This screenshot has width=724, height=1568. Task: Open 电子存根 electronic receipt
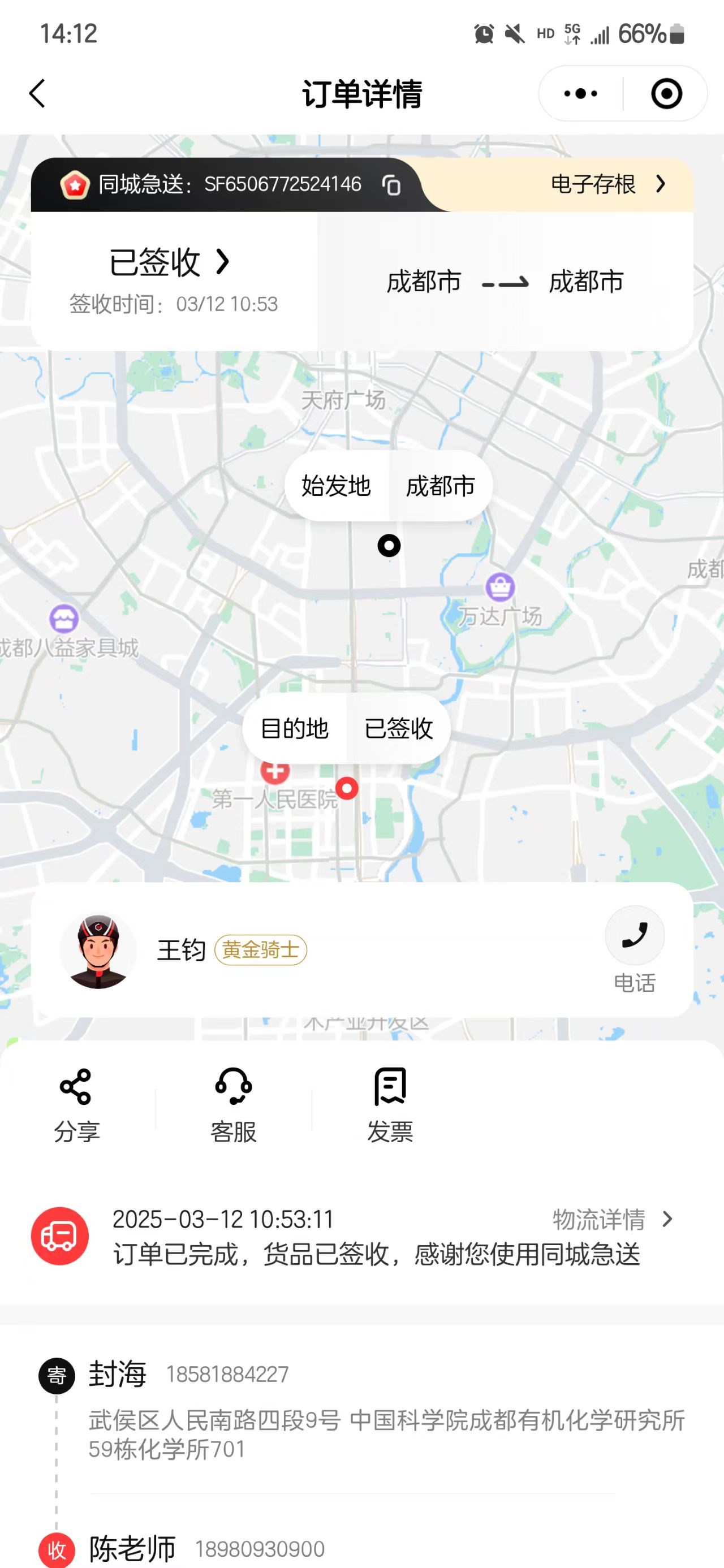(x=607, y=184)
